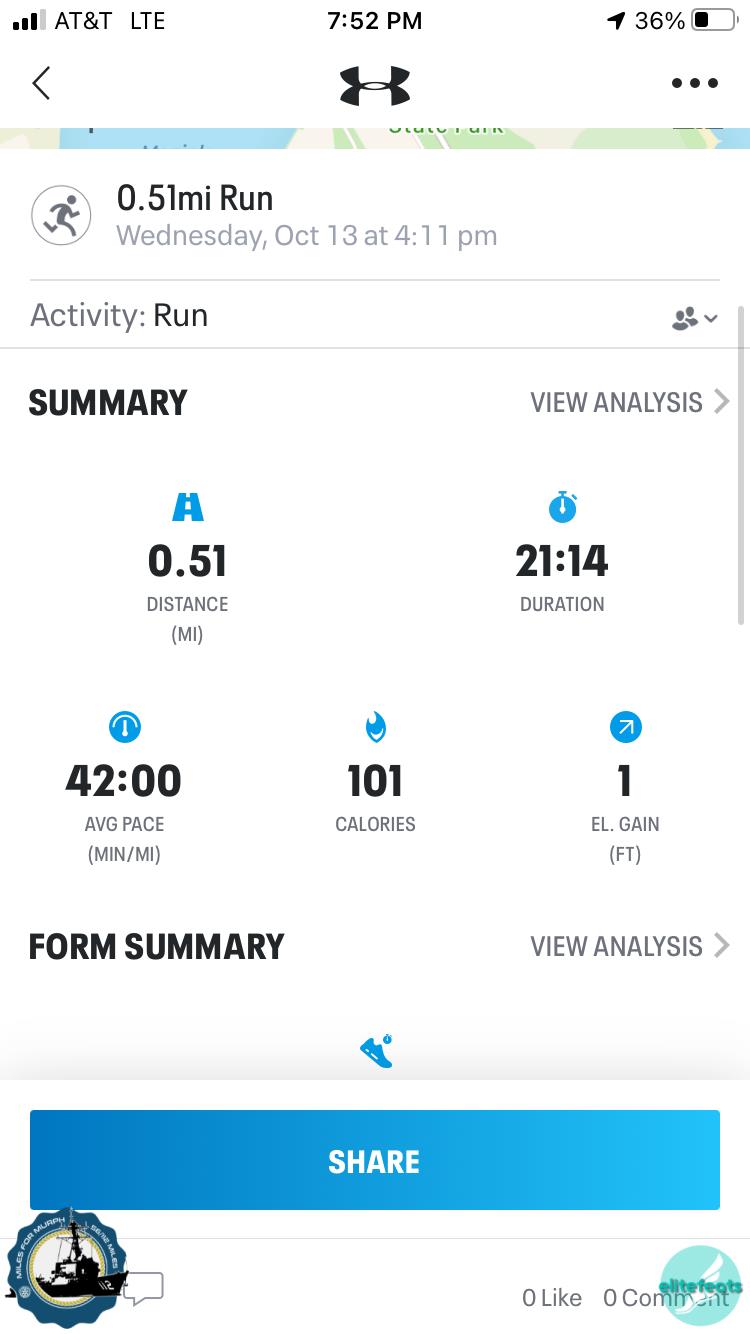
Task: Go back using the top-left arrow
Action: pos(41,83)
